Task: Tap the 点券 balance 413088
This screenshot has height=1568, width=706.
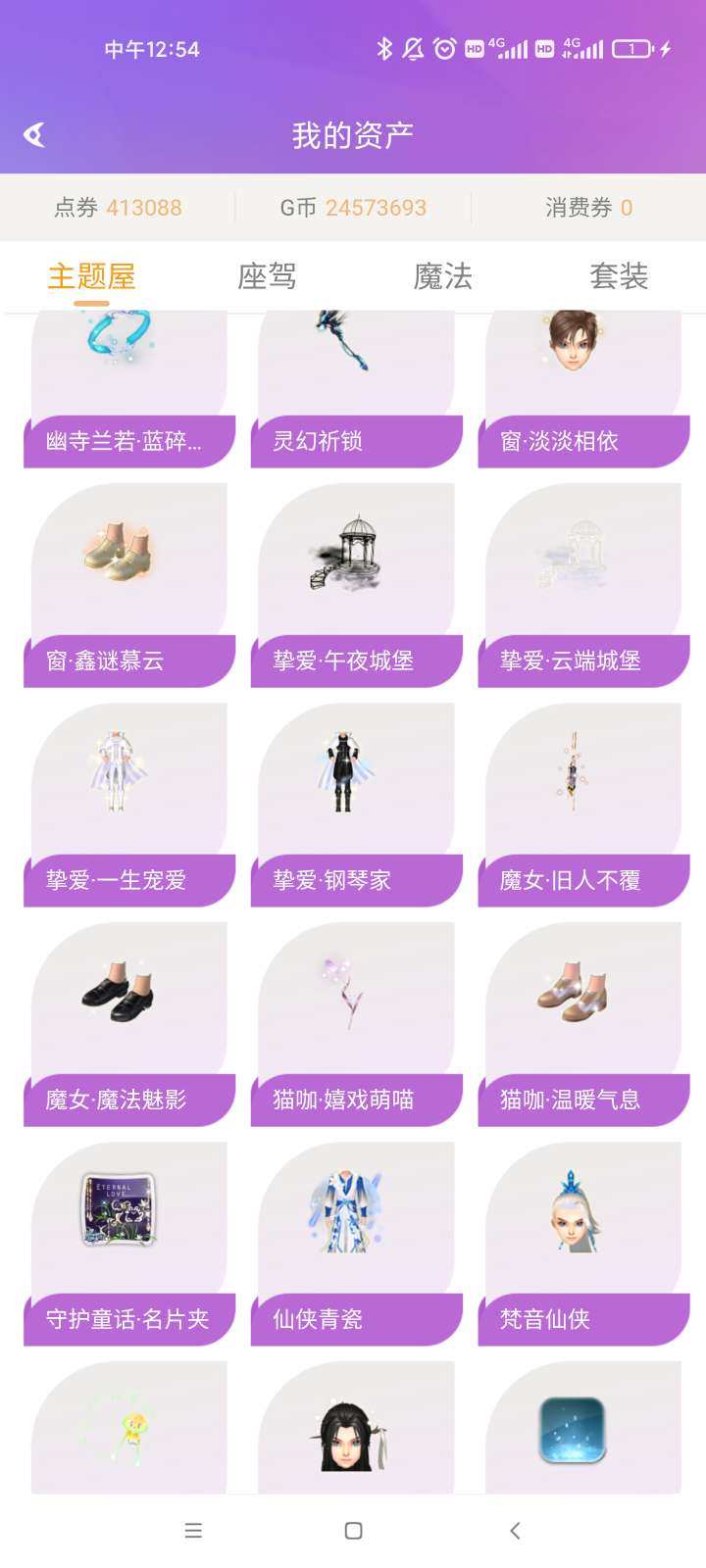Action: click(118, 207)
